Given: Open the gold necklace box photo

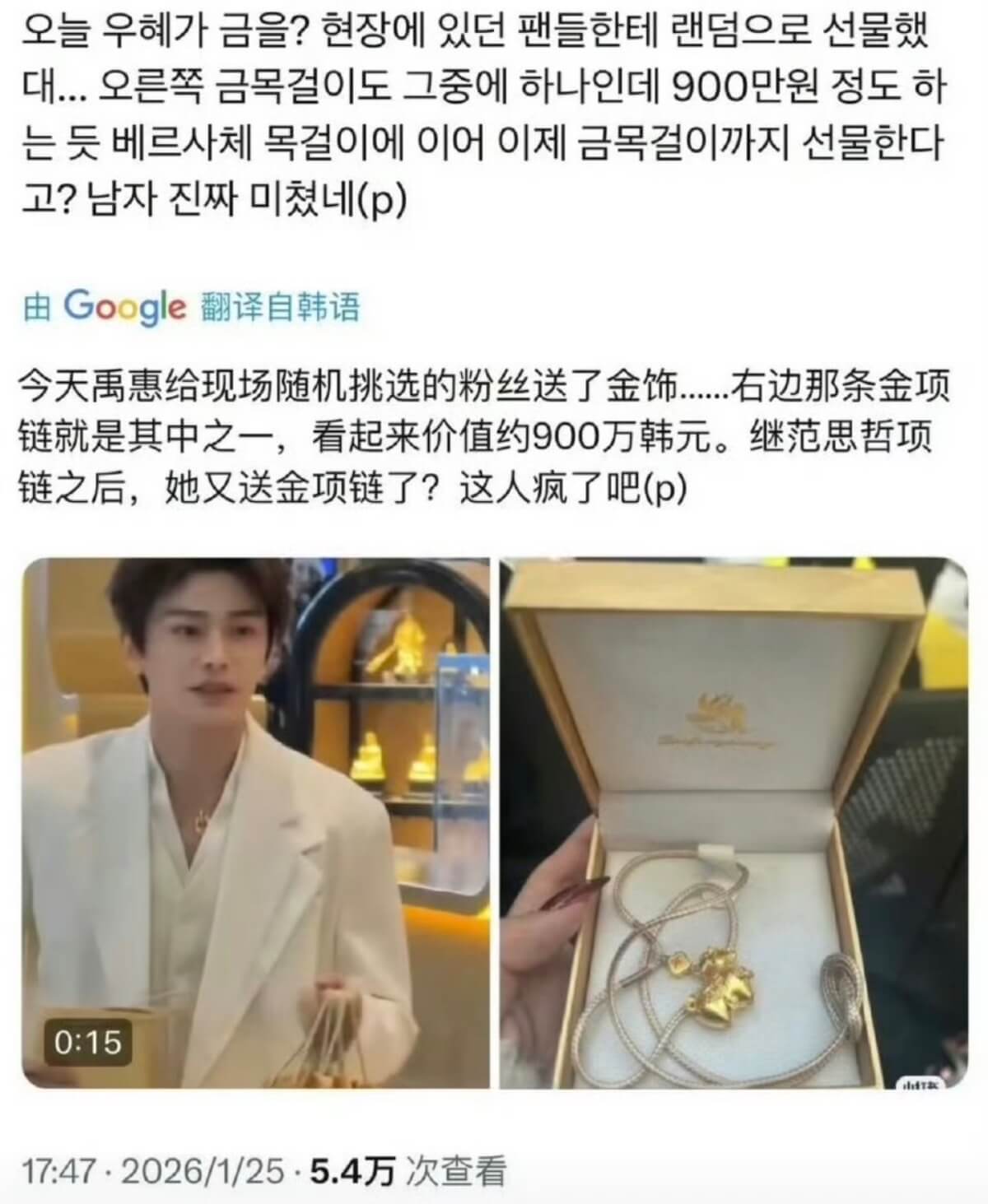Looking at the screenshot, I should [x=734, y=822].
